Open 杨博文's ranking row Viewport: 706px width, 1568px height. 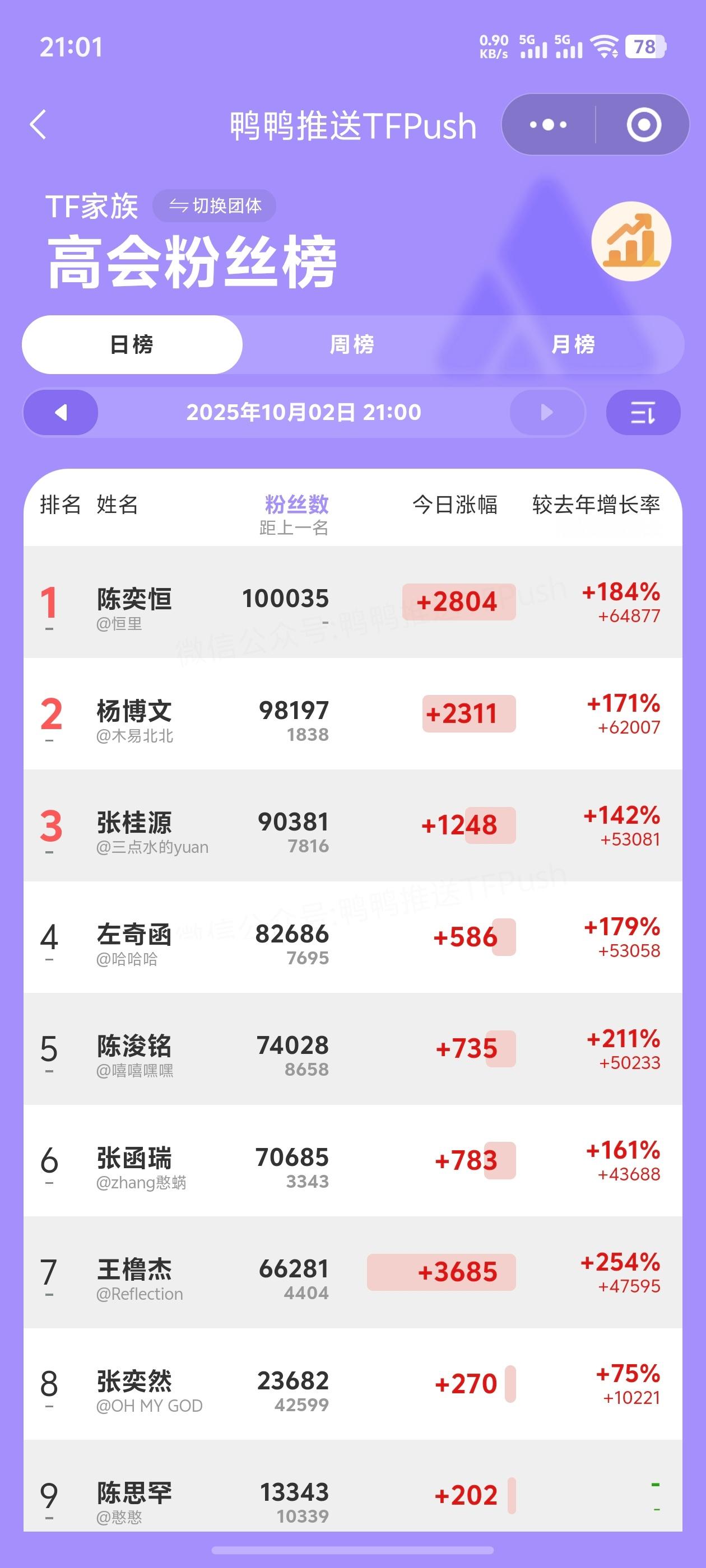352,713
